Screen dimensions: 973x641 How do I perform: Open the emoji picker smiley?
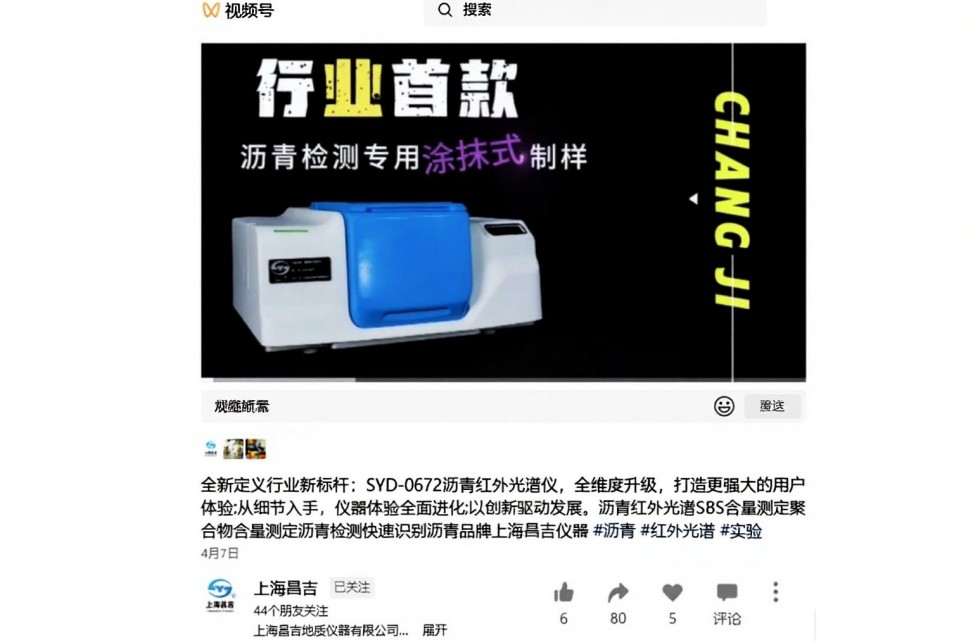pos(724,406)
